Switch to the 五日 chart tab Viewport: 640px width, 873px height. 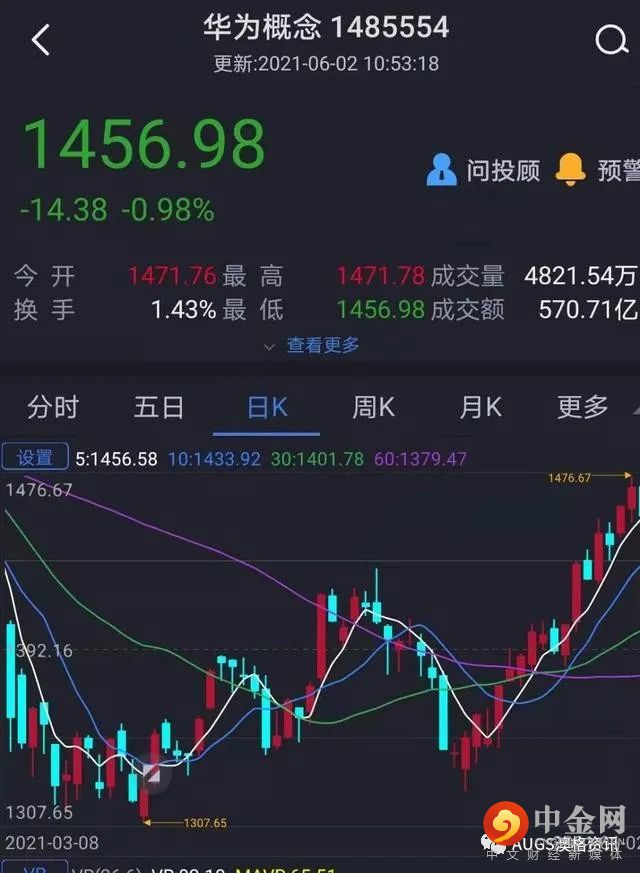(159, 407)
